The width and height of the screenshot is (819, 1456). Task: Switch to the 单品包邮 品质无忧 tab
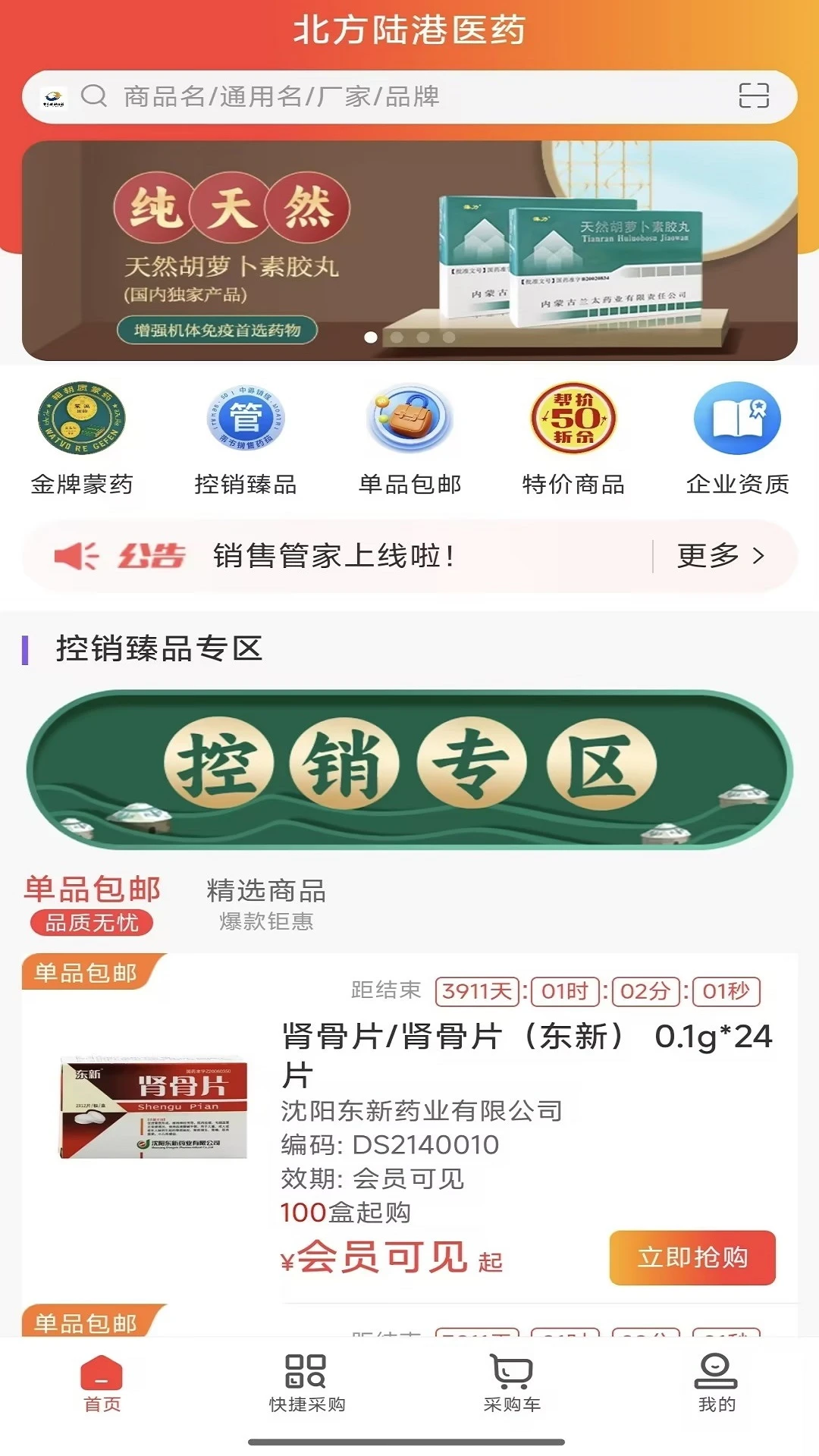(93, 904)
